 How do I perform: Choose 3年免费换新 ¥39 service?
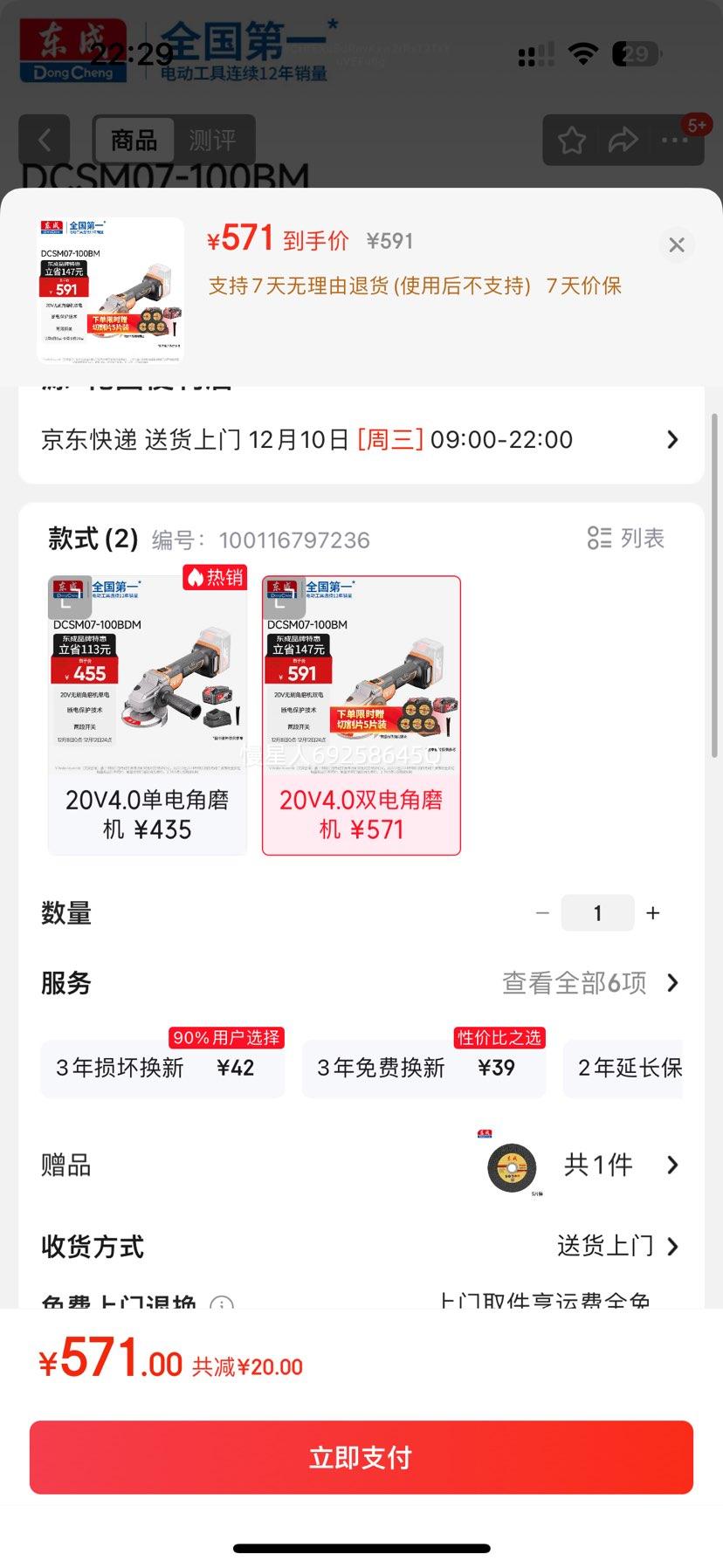pos(423,1068)
